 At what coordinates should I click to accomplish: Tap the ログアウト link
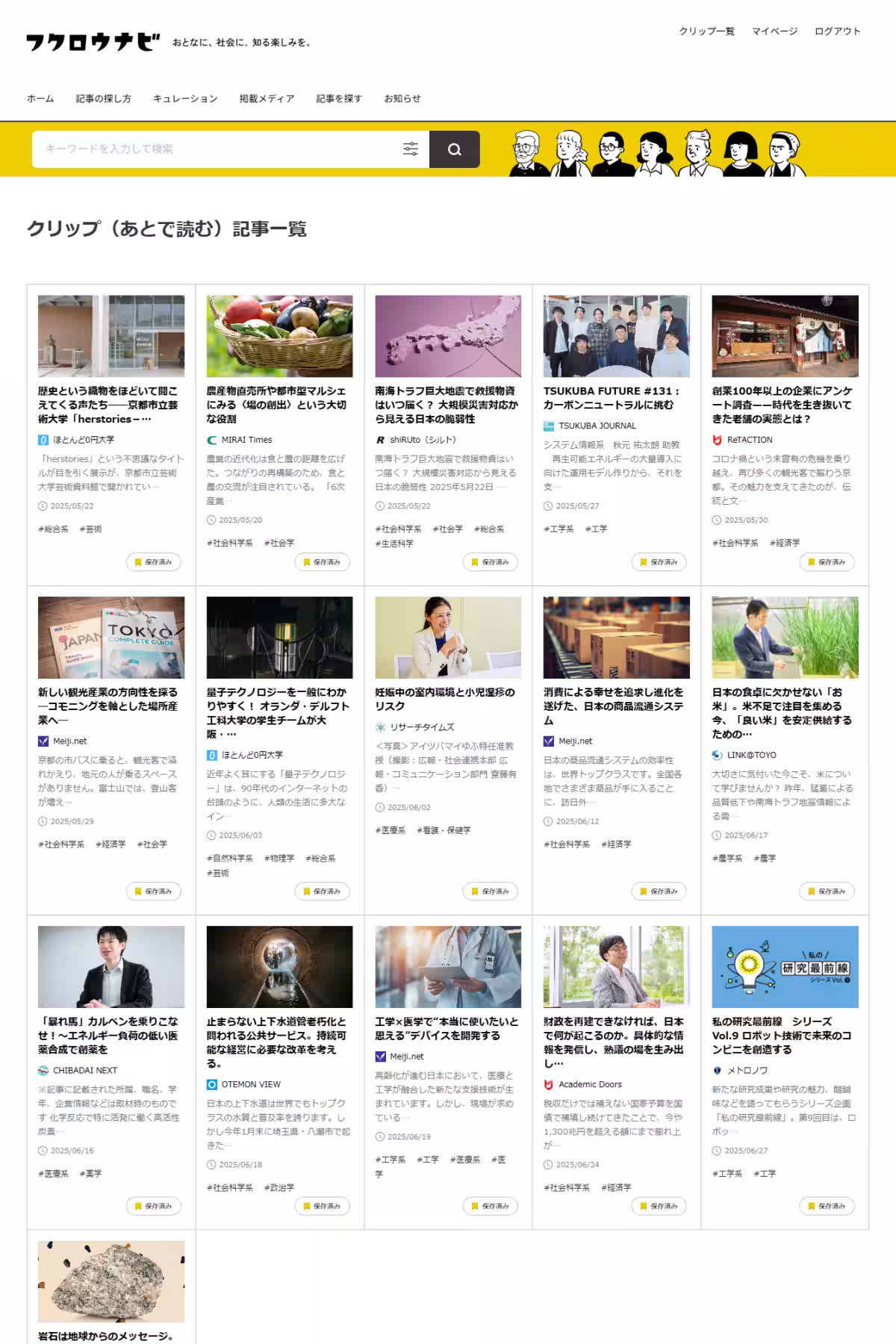(x=837, y=31)
